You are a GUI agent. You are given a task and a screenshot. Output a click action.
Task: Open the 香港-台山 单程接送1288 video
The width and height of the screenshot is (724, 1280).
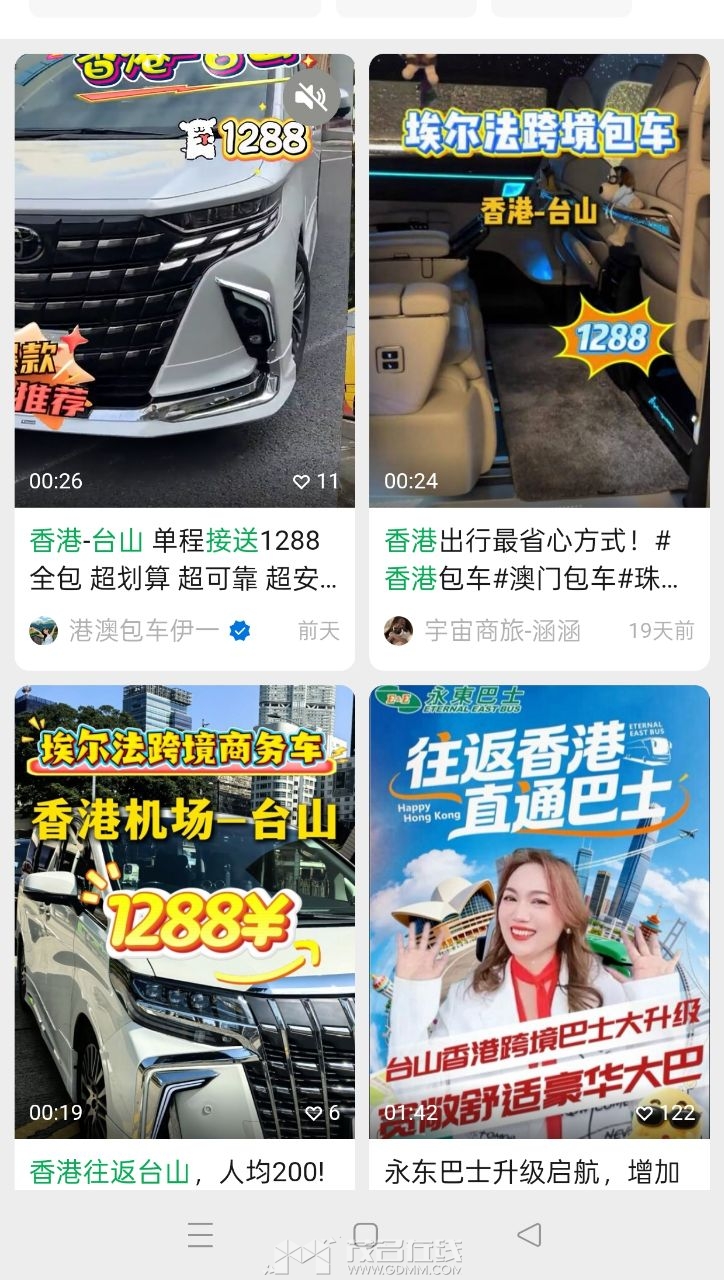[x=184, y=280]
